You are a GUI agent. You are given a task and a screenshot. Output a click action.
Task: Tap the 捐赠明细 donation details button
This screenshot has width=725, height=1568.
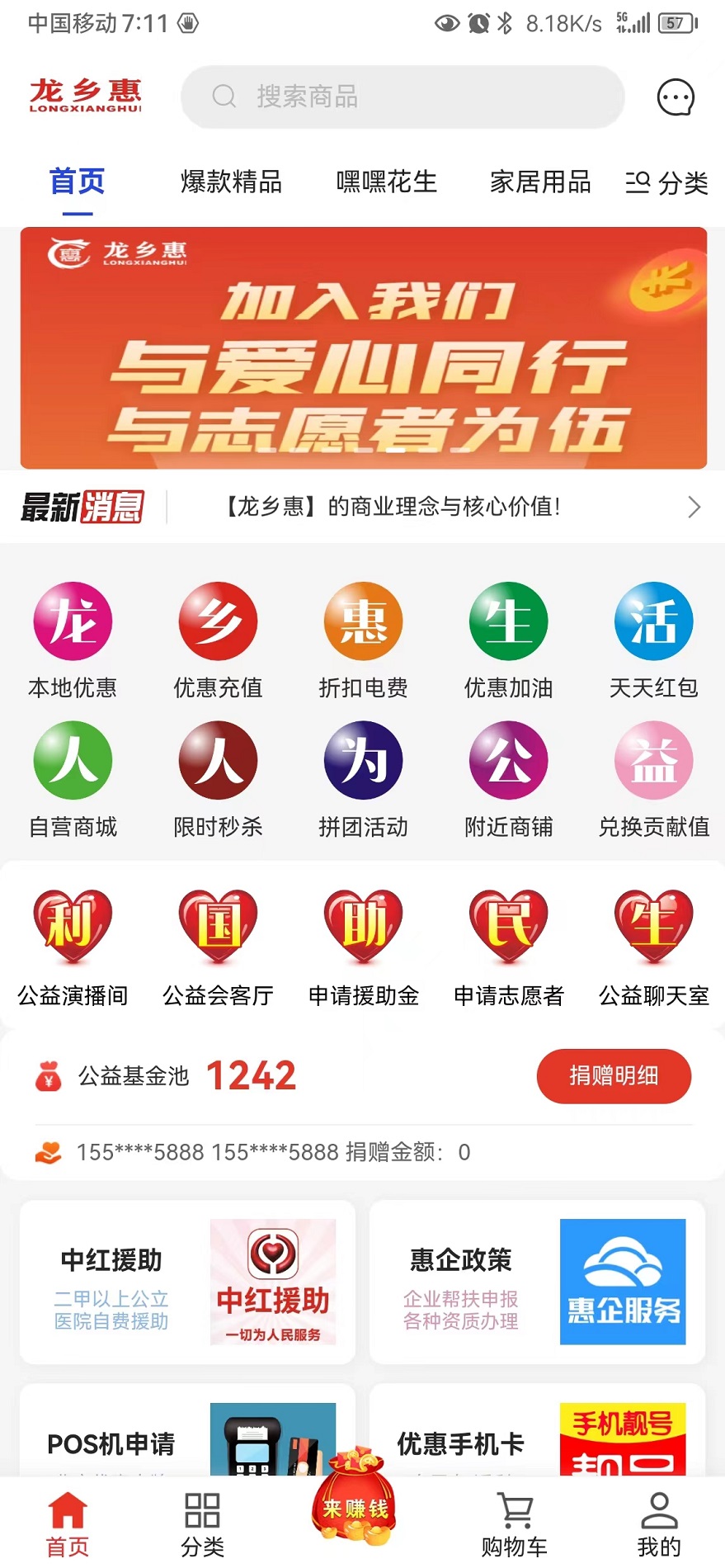click(614, 1076)
